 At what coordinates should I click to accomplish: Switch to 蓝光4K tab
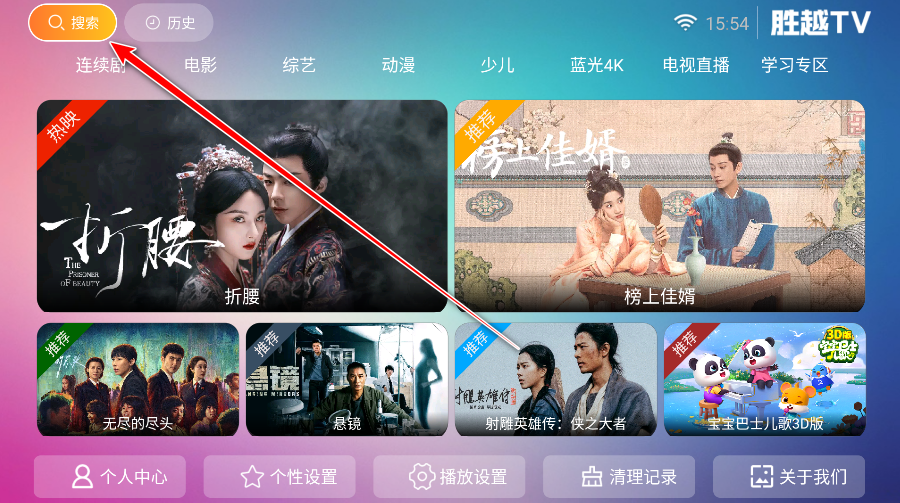[597, 65]
